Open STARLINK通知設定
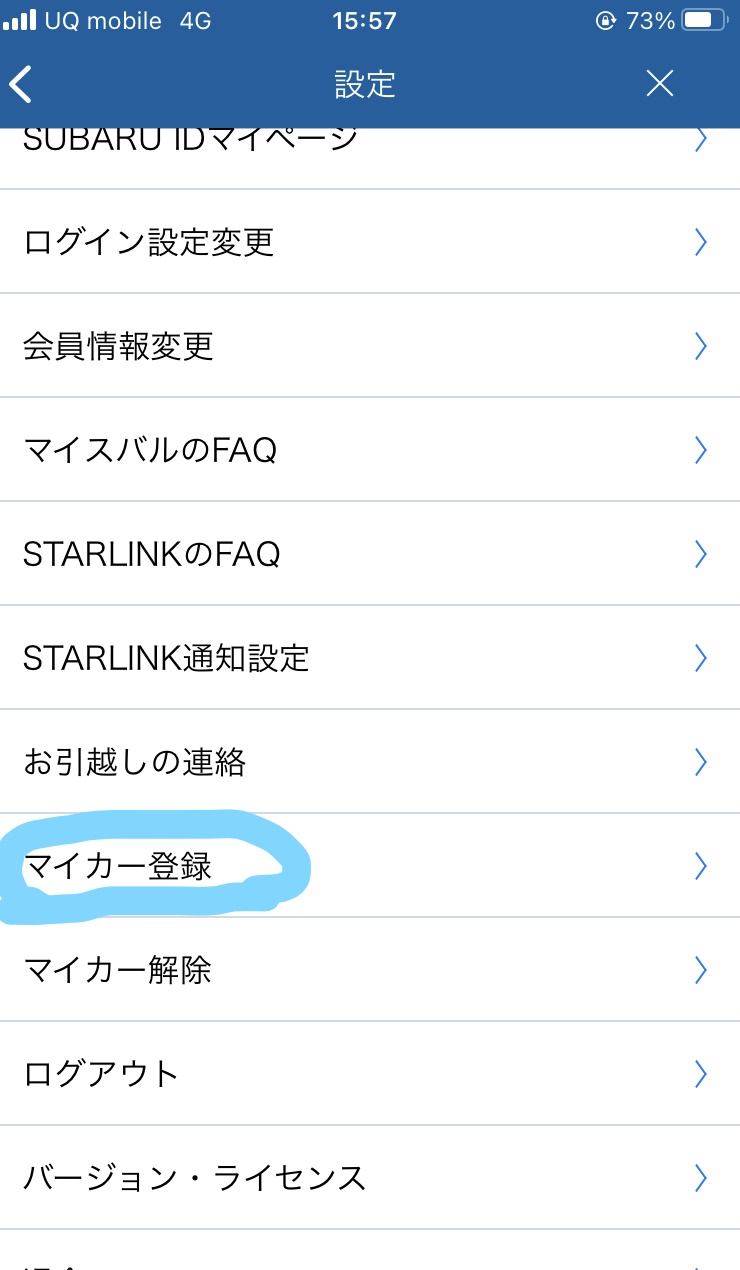This screenshot has width=740, height=1270. (x=369, y=658)
